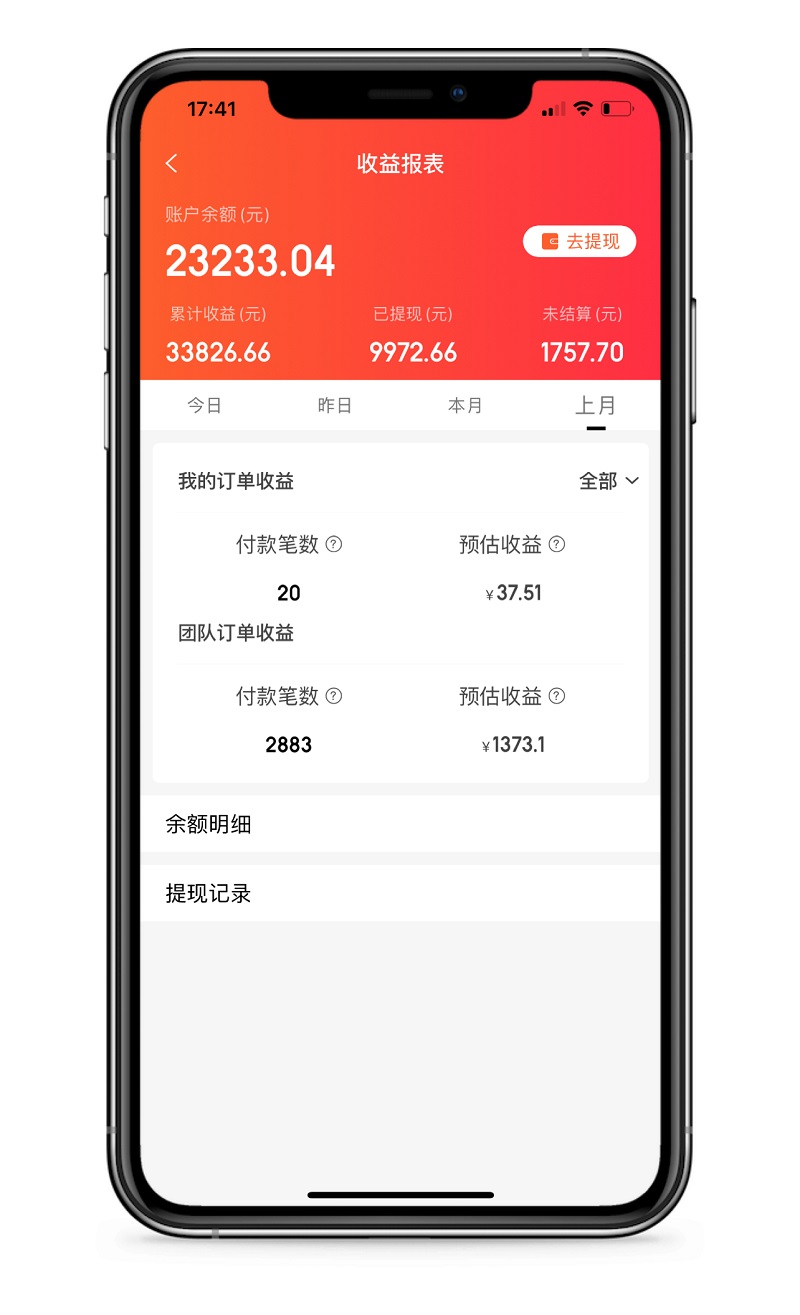Open the 提现记录 row
The width and height of the screenshot is (800, 1315).
click(x=400, y=894)
